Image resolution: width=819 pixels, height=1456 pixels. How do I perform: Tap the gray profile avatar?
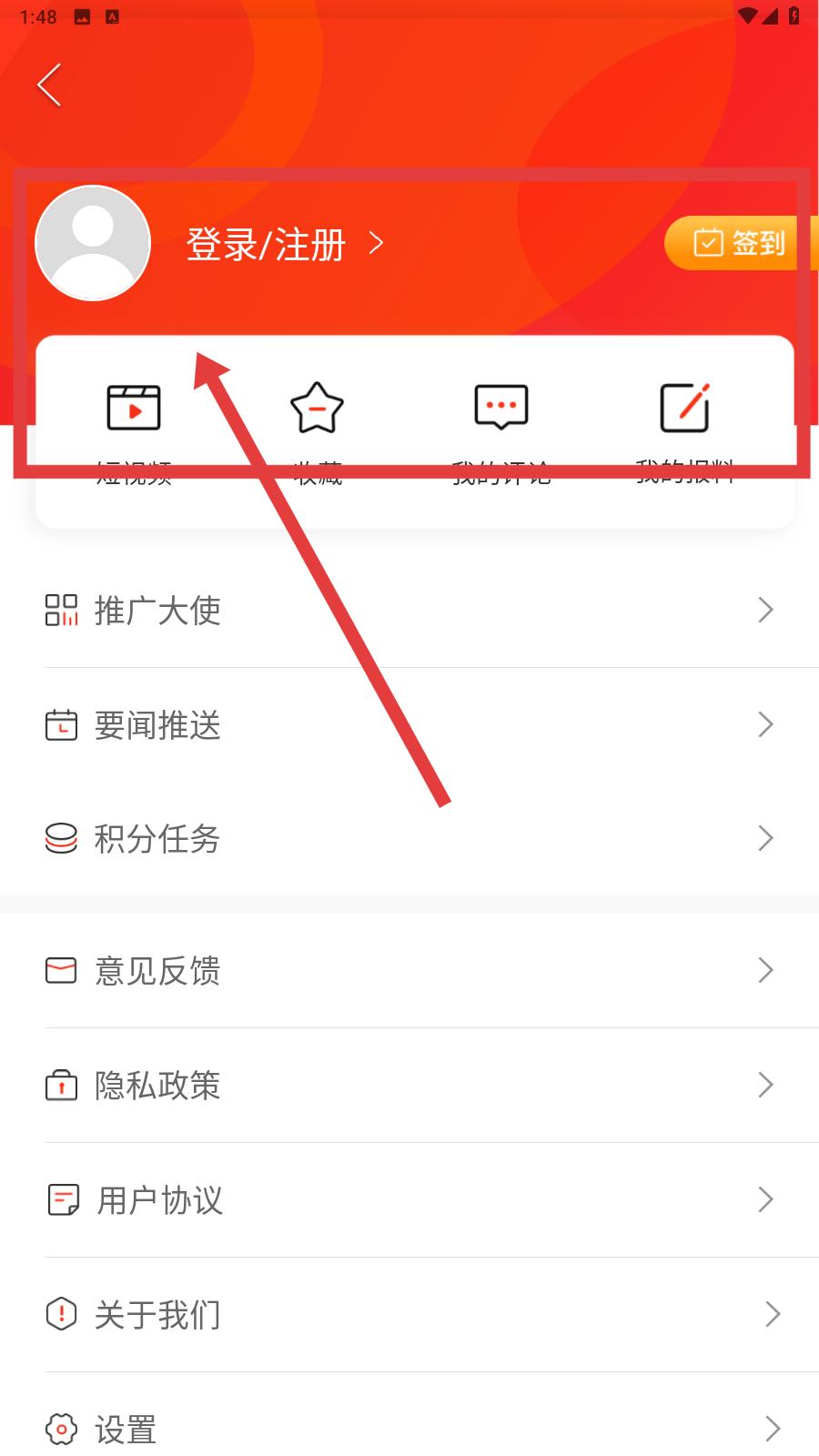coord(93,243)
